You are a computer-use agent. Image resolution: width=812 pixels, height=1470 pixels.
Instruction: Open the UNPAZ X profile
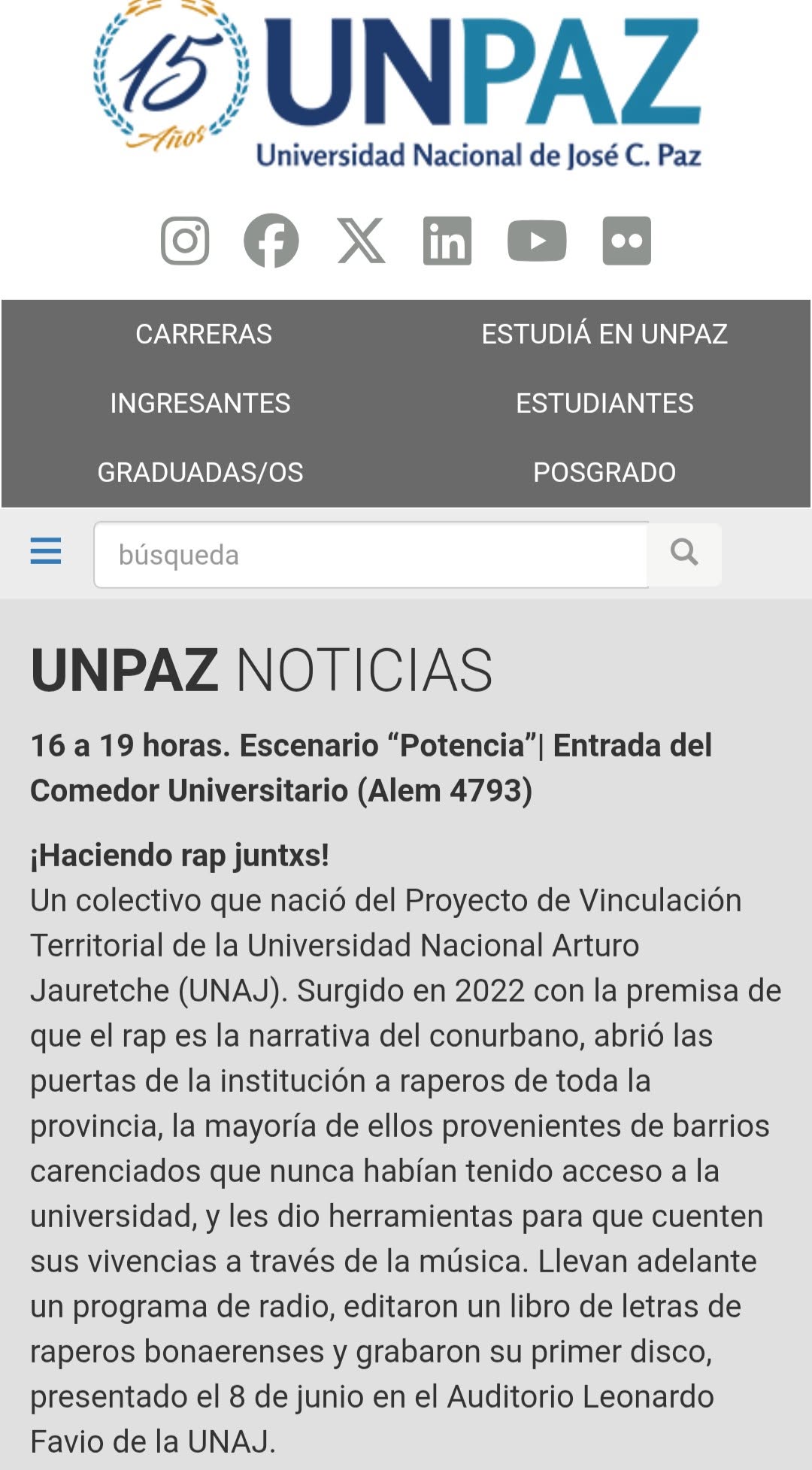[x=361, y=241]
